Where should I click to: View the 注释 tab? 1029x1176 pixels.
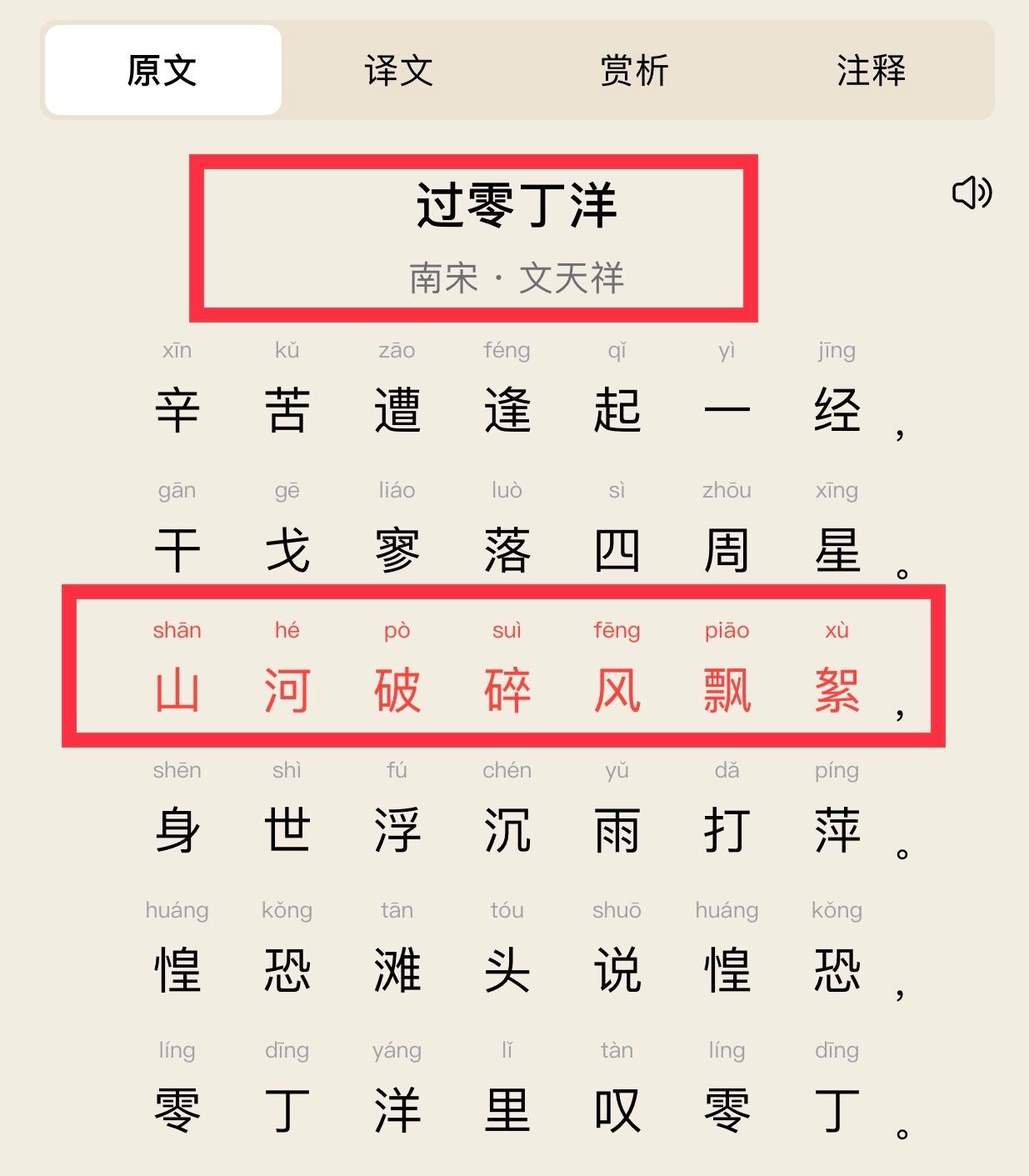point(871,71)
